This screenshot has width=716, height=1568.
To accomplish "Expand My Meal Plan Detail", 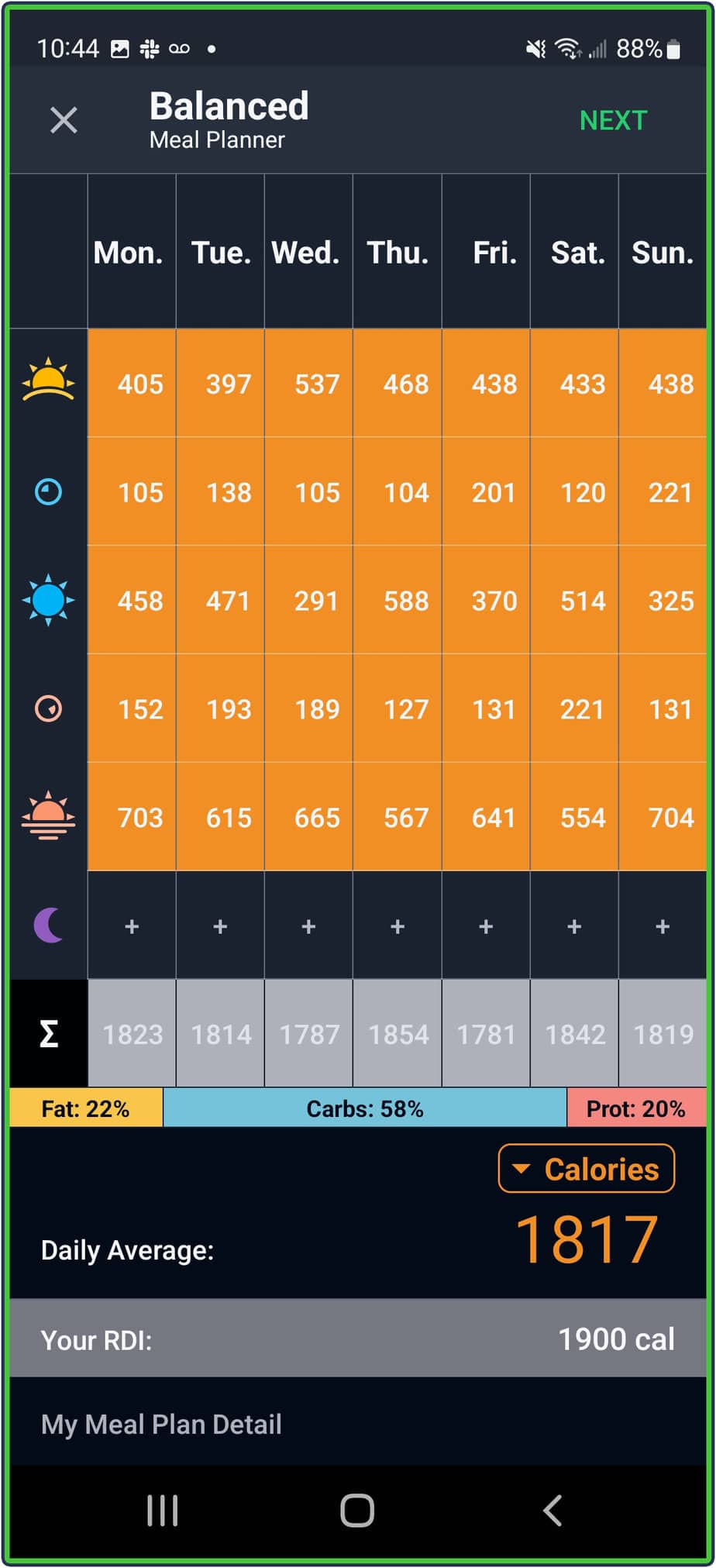I will [161, 1424].
